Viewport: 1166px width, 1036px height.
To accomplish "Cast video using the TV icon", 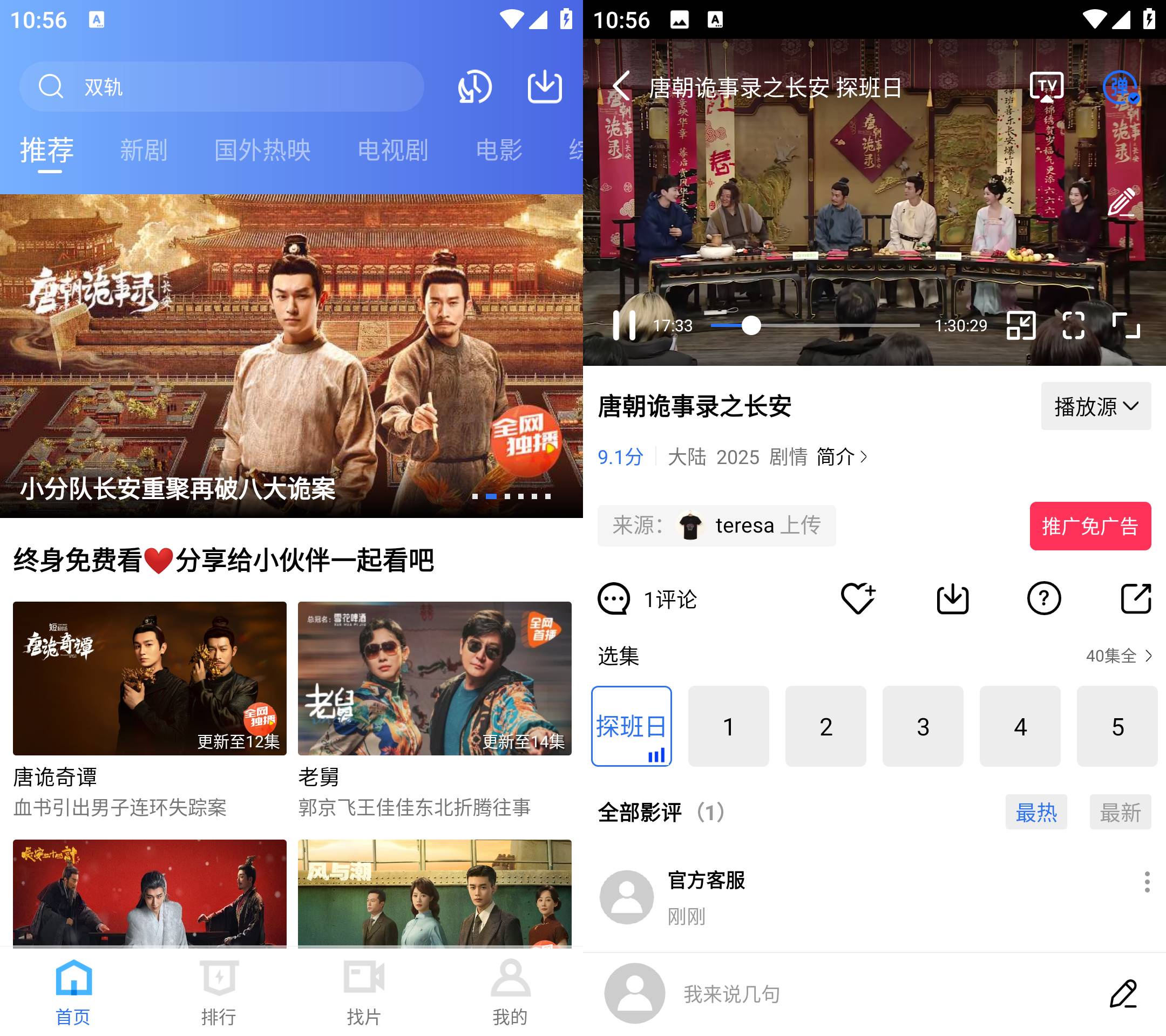I will tap(1046, 87).
